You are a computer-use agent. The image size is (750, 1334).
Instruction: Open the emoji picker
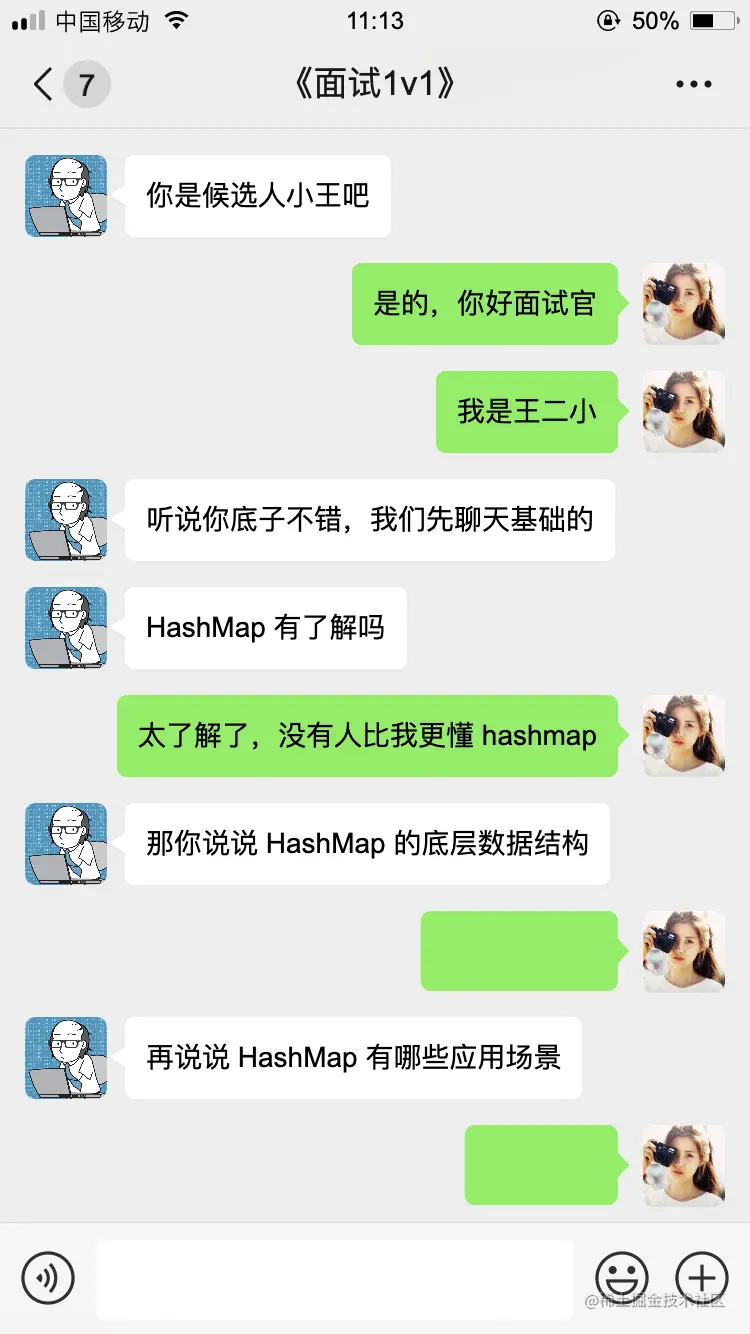click(x=622, y=1277)
